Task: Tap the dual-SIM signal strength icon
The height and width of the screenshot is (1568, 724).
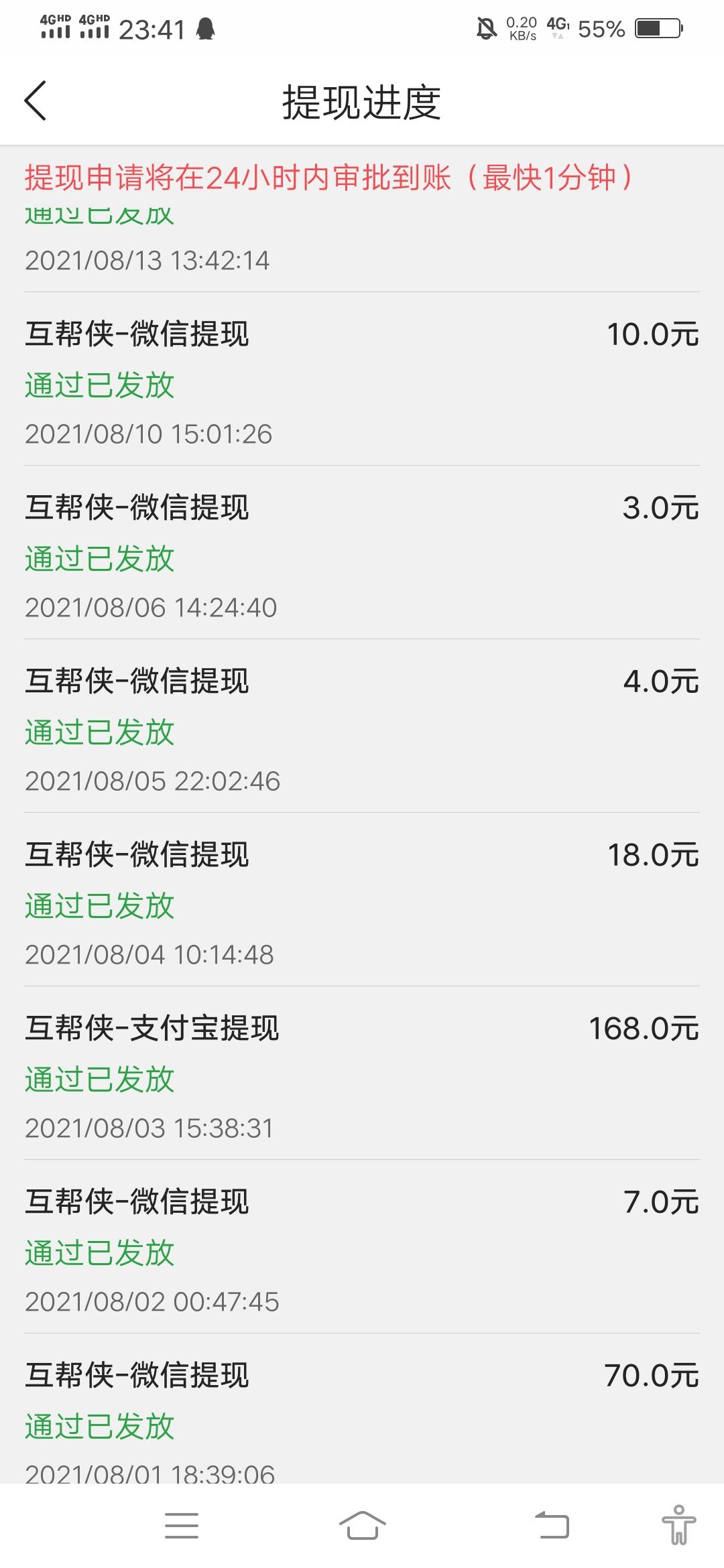Action: point(74,28)
